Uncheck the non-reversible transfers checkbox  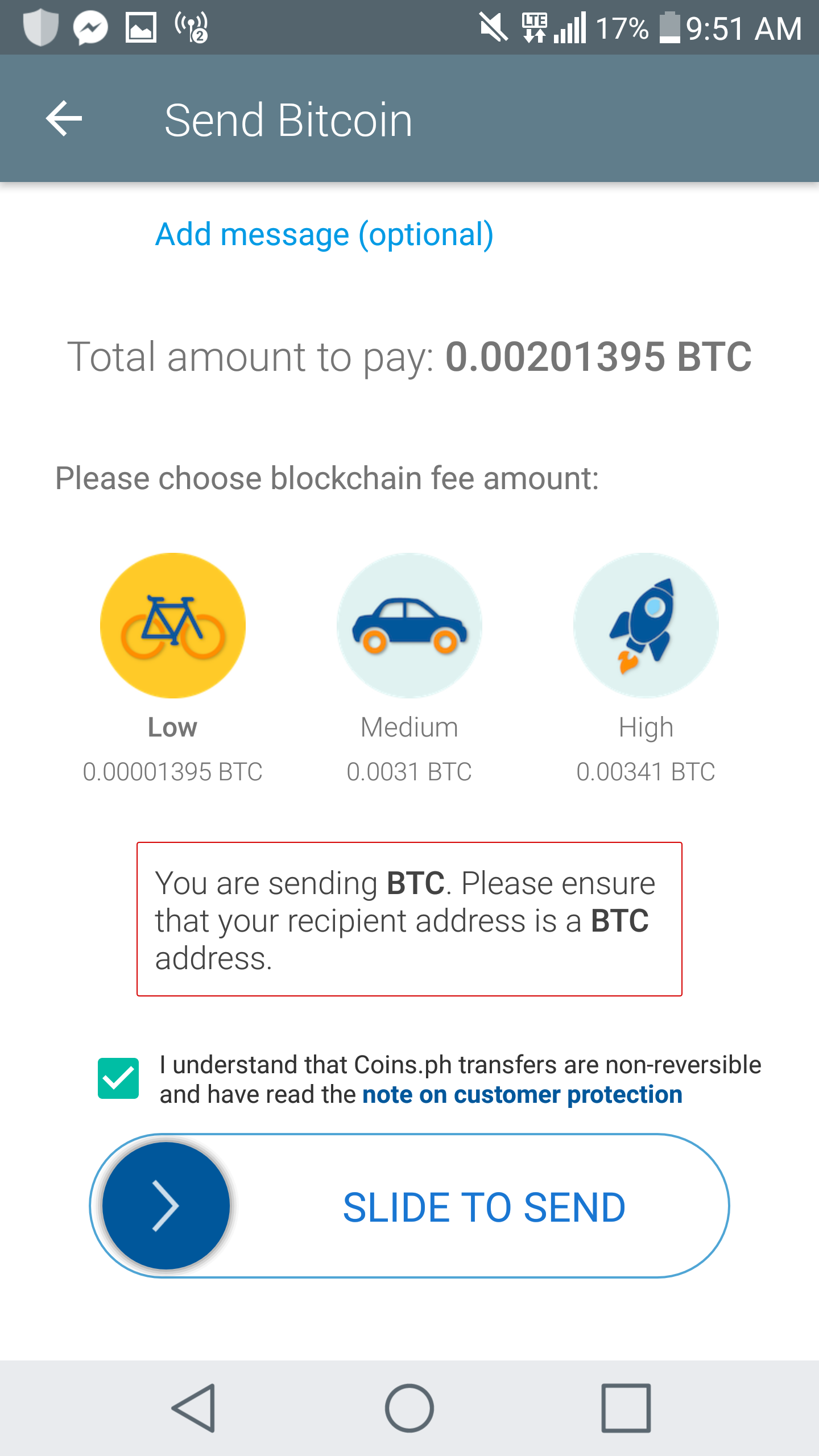[x=118, y=1078]
